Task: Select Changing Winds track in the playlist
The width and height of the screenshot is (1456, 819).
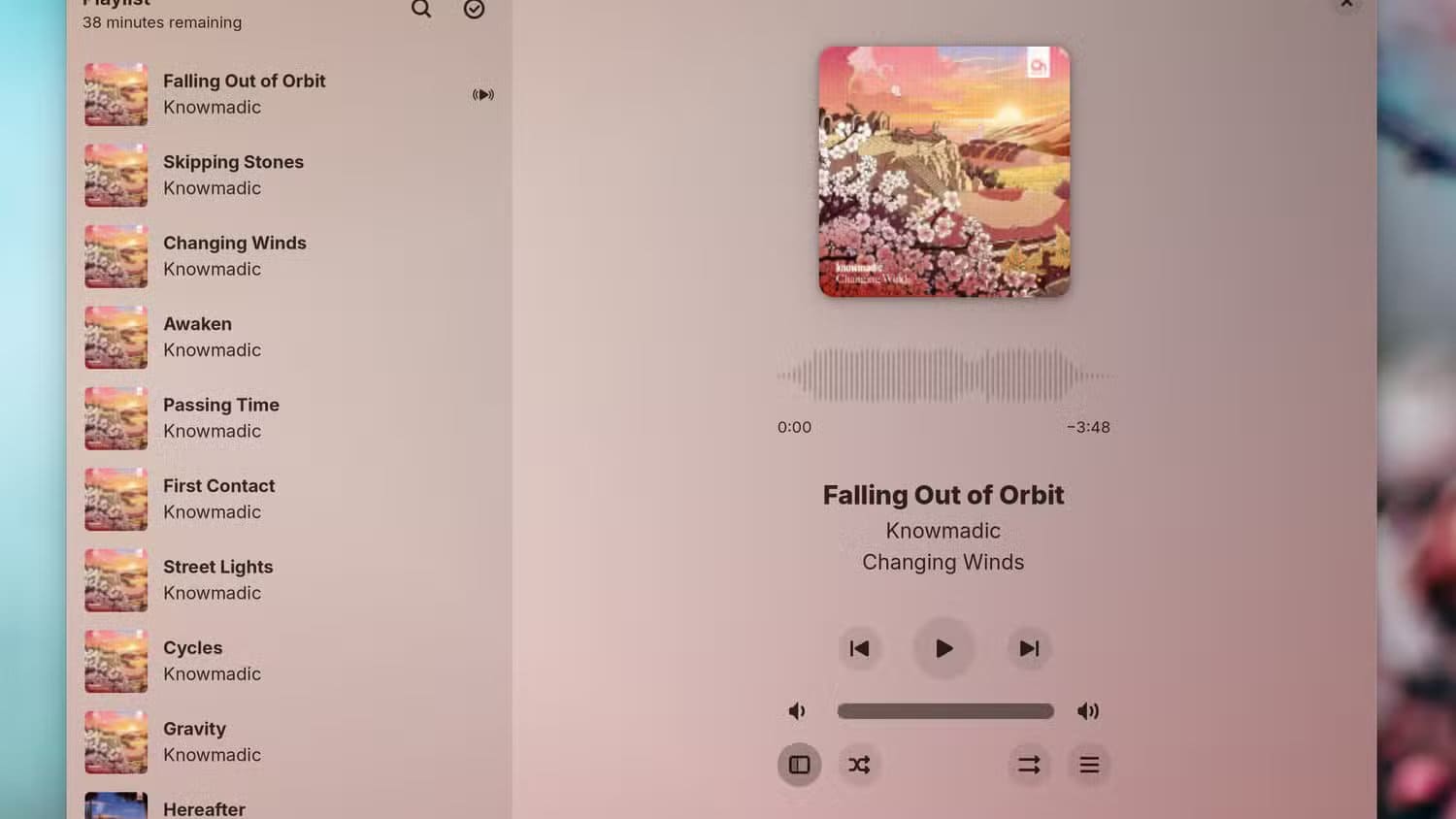Action: pyautogui.click(x=234, y=255)
